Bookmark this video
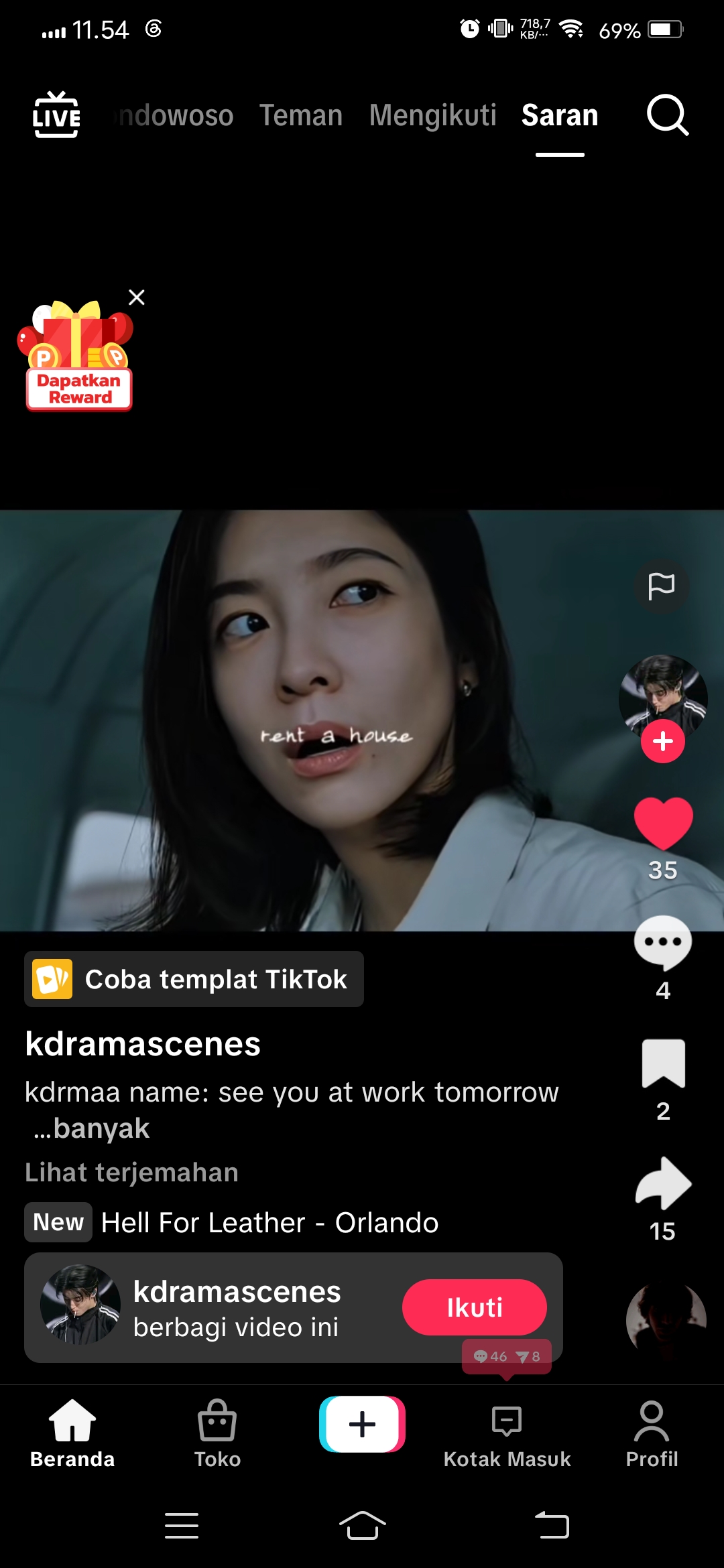Image resolution: width=724 pixels, height=1568 pixels. pos(663,1063)
